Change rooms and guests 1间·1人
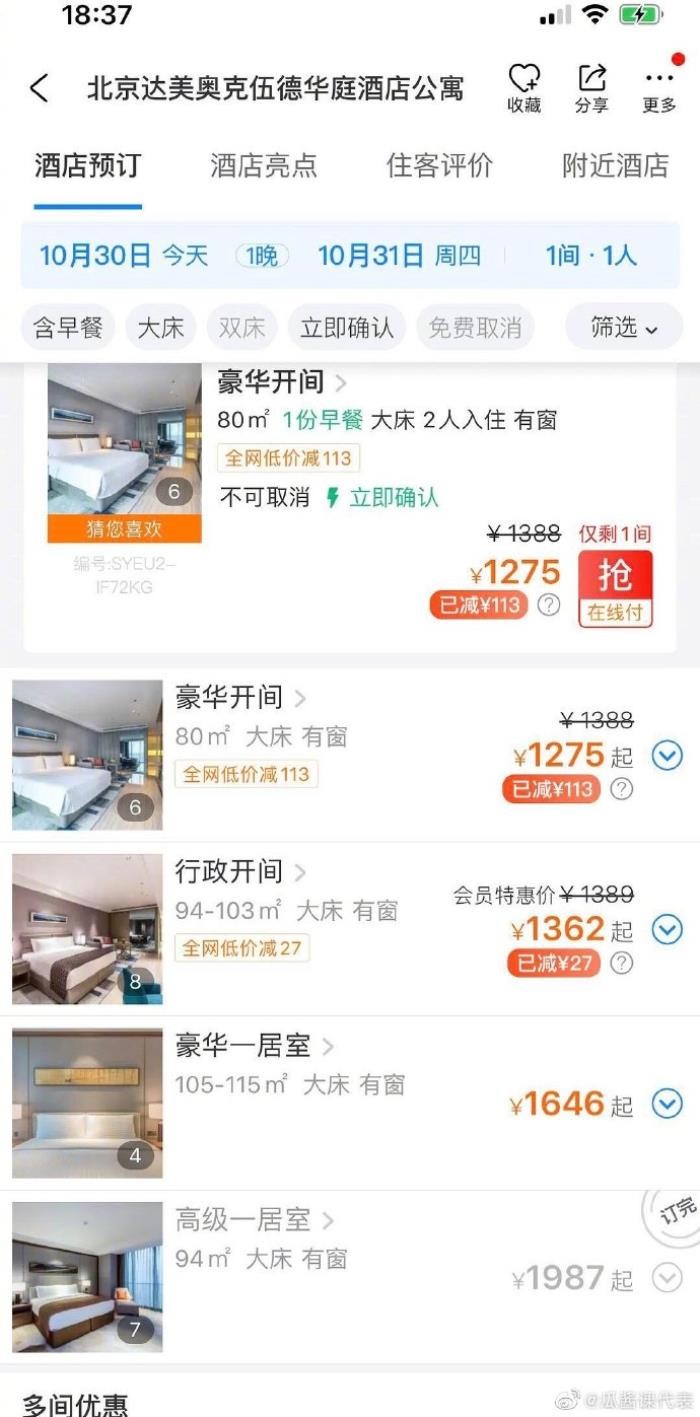700x1417 pixels. click(x=590, y=255)
